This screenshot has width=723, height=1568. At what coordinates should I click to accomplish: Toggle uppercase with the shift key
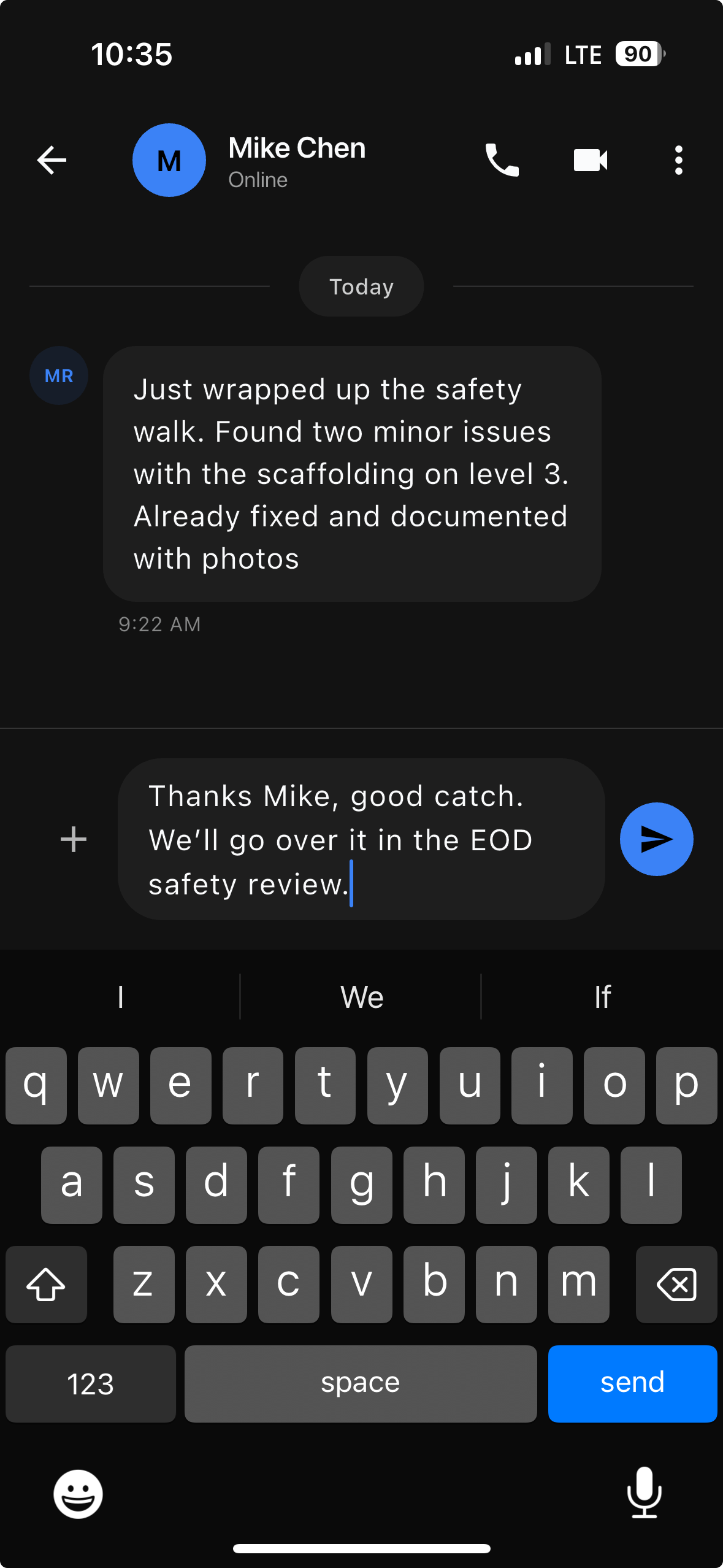coord(46,1285)
